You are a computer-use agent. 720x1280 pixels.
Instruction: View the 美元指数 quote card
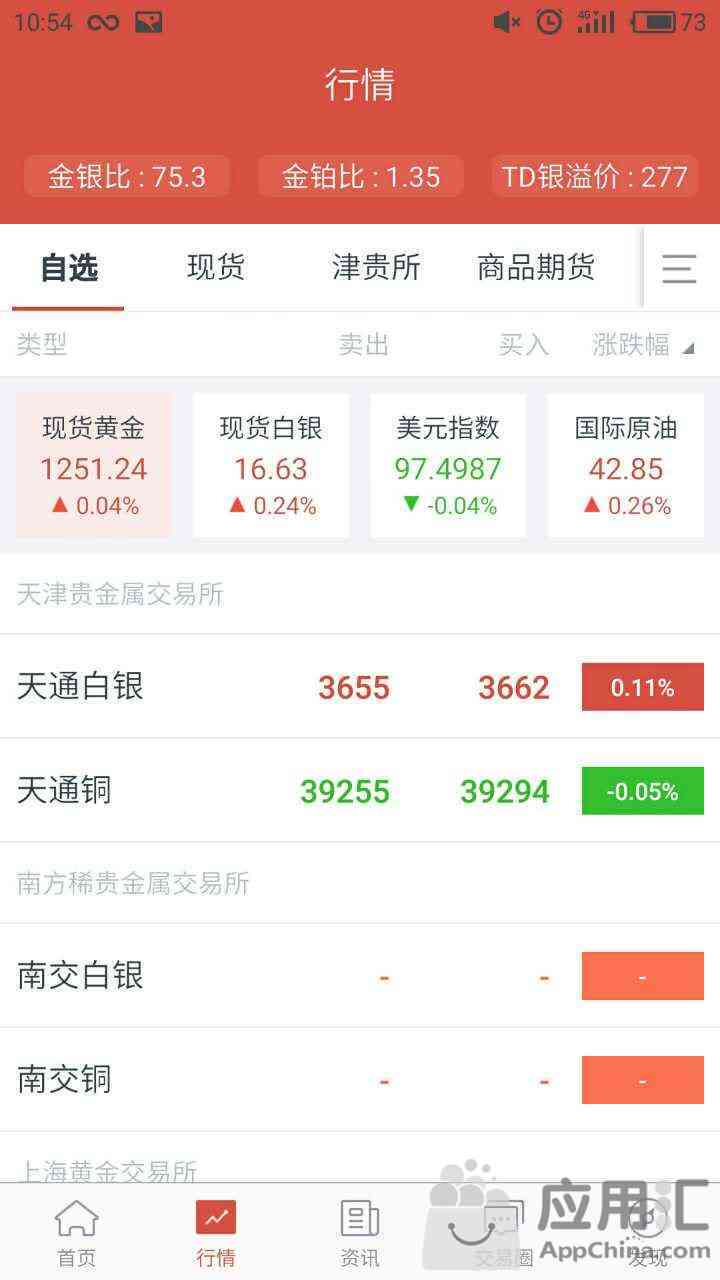pyautogui.click(x=448, y=466)
